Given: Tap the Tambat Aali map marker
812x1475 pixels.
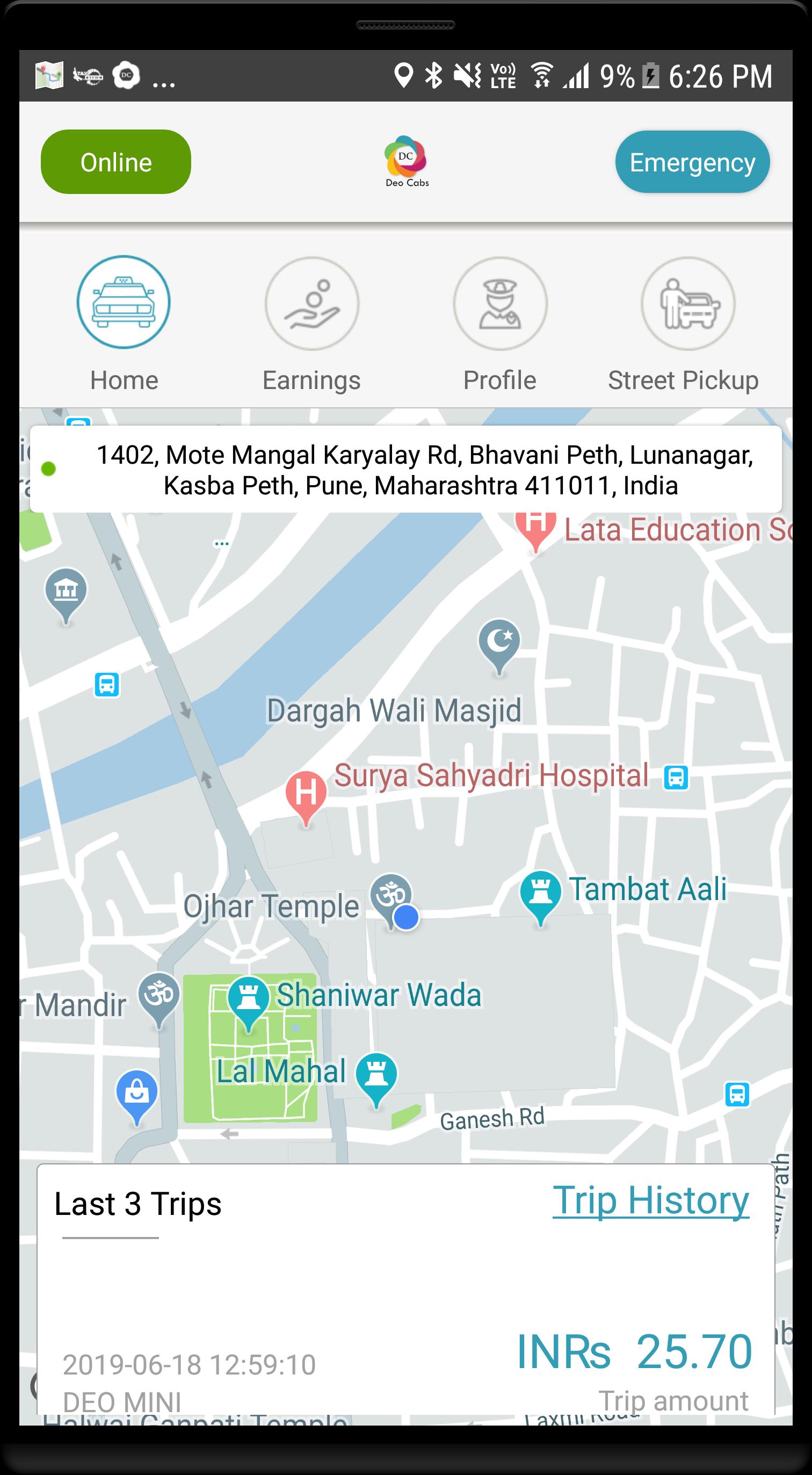Looking at the screenshot, I should (540, 892).
